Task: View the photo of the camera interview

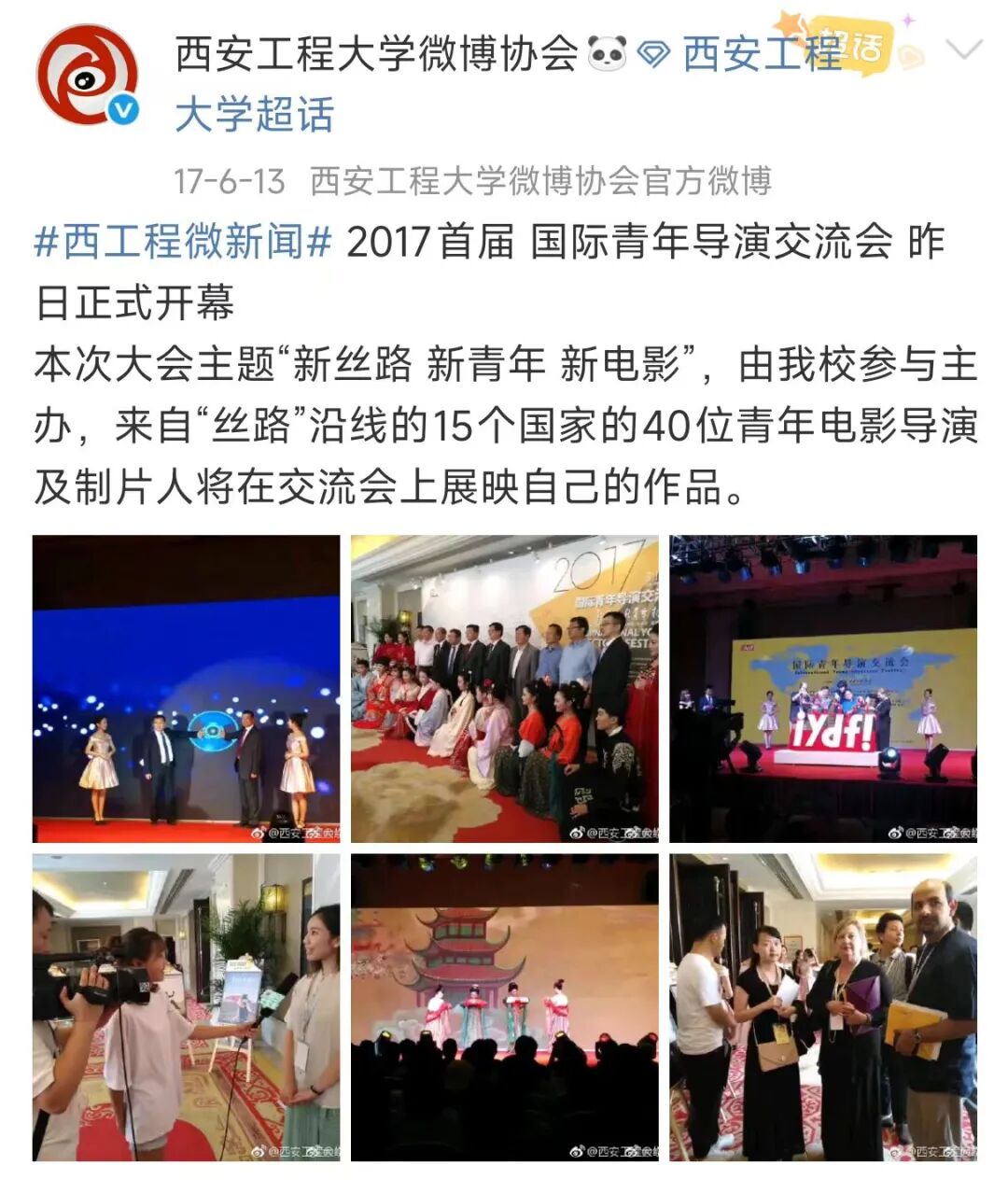Action: (x=186, y=1007)
